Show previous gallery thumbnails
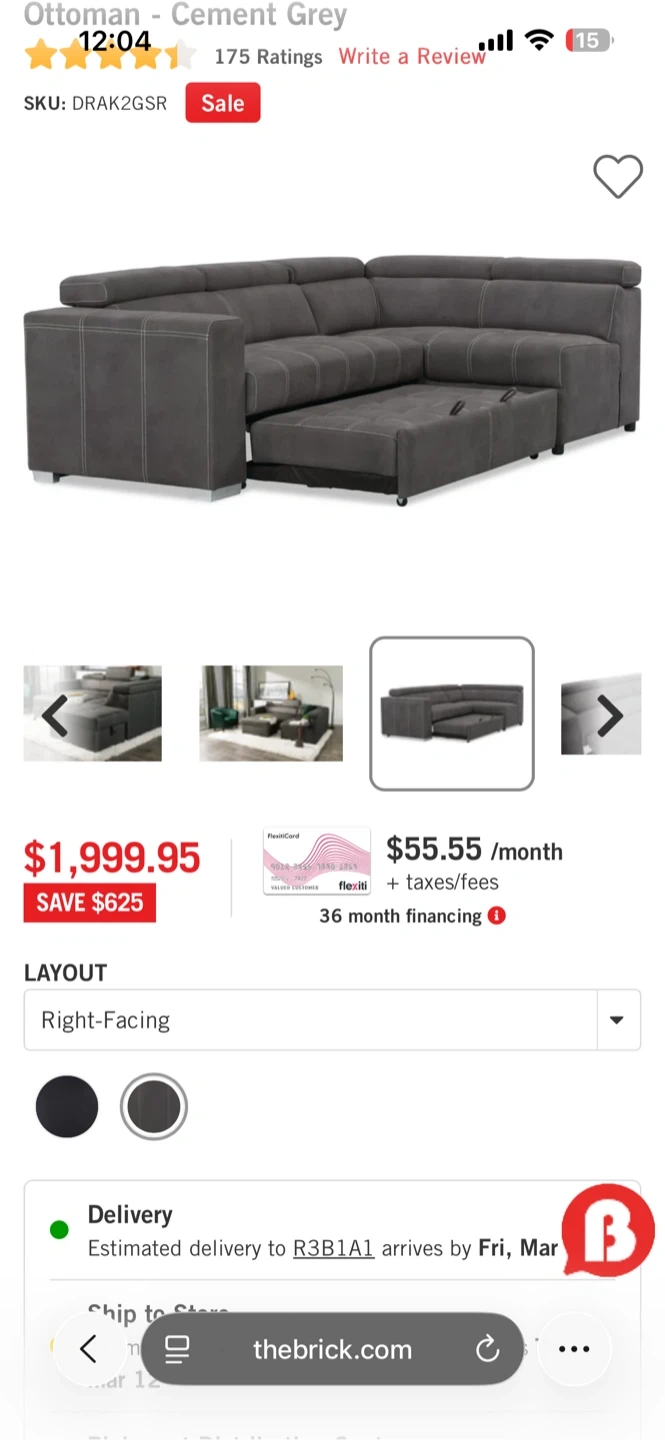 [54, 716]
